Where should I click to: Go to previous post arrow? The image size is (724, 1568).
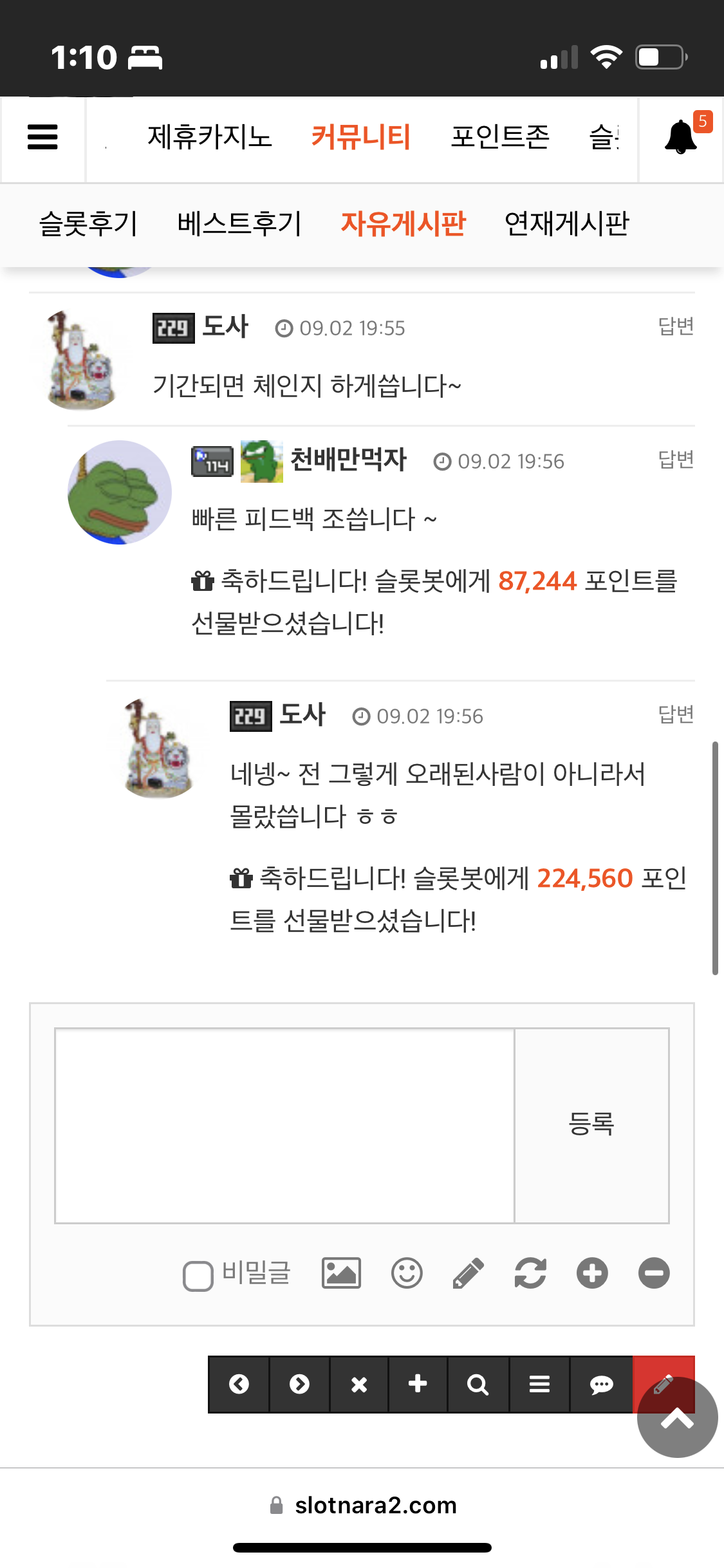(x=239, y=1384)
